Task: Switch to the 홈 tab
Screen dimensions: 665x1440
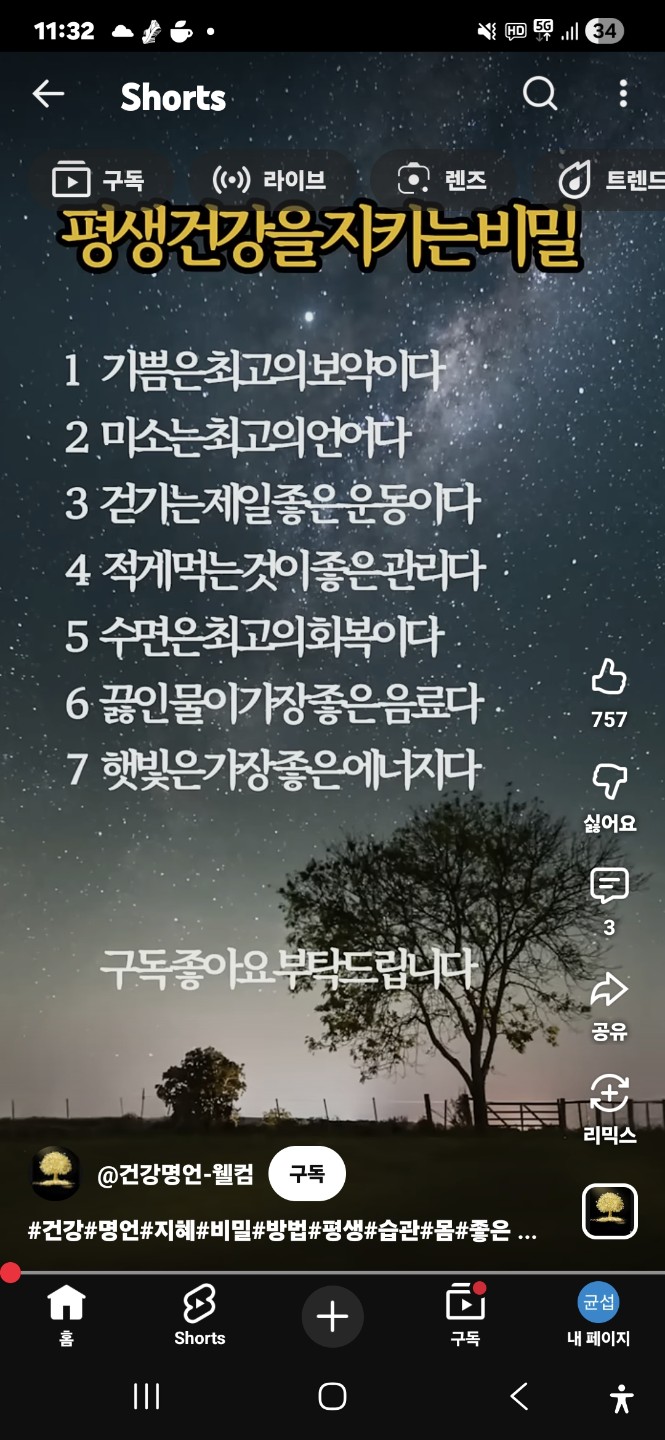Action: [x=66, y=1315]
